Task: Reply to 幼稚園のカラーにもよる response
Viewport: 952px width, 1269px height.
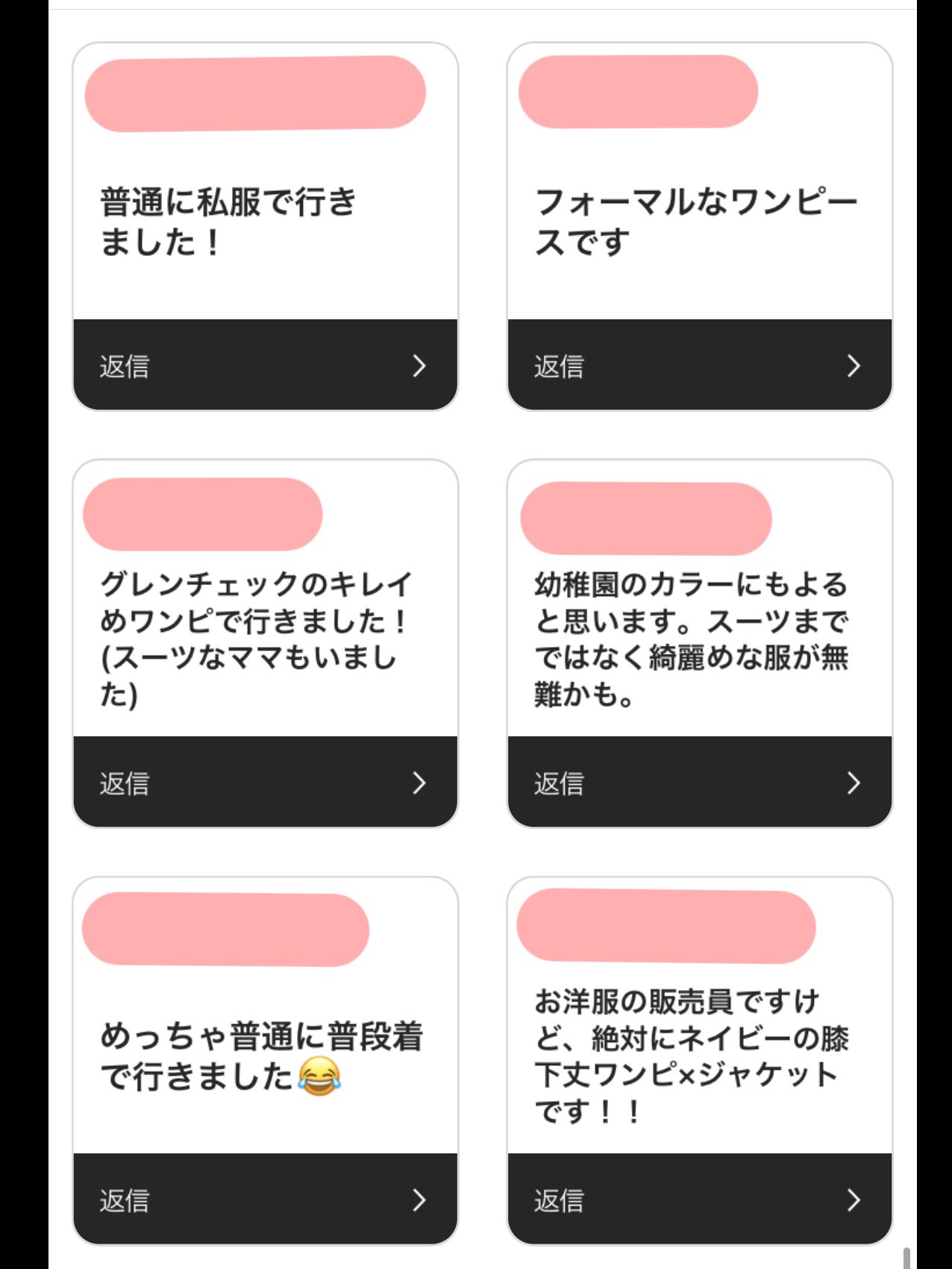Action: click(699, 782)
